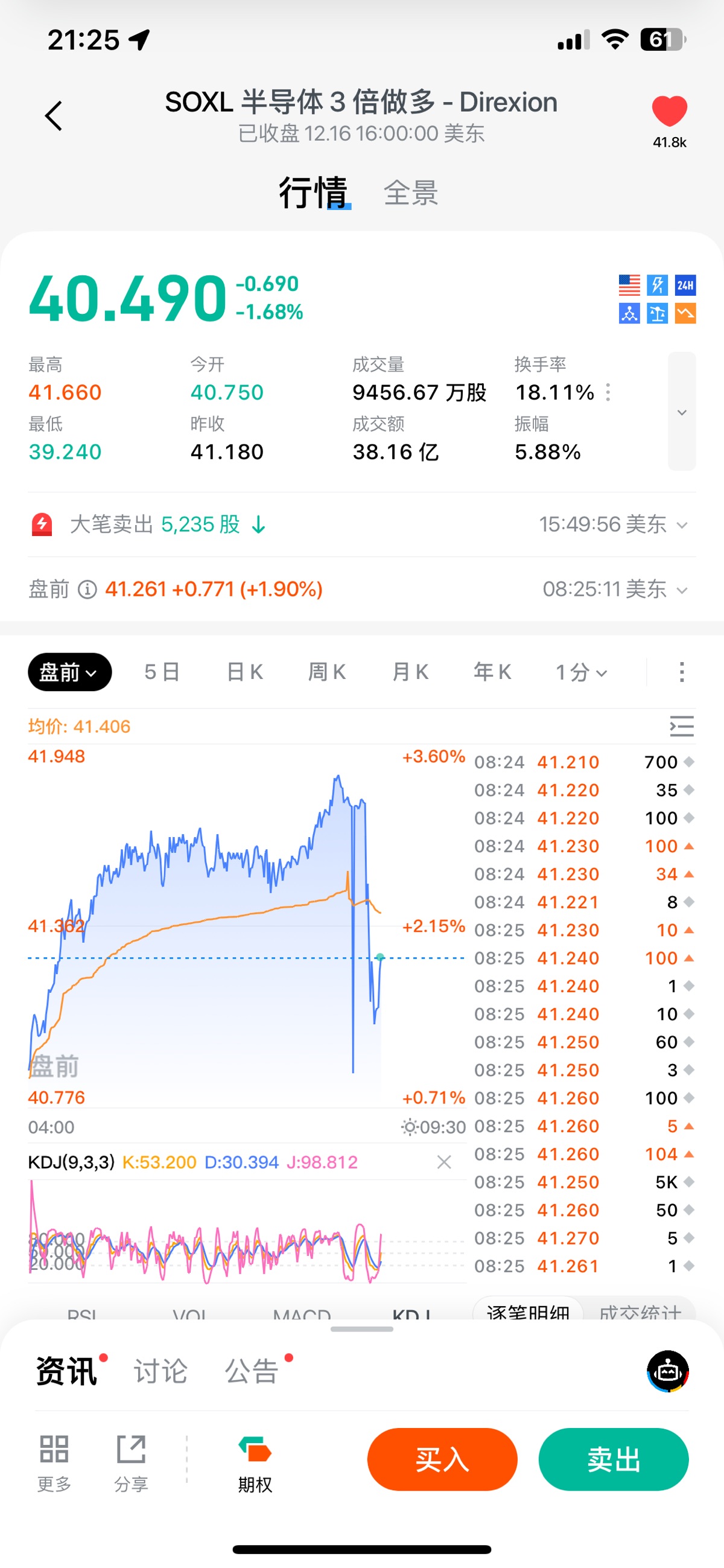Open the AI assistant robot icon

[667, 1371]
